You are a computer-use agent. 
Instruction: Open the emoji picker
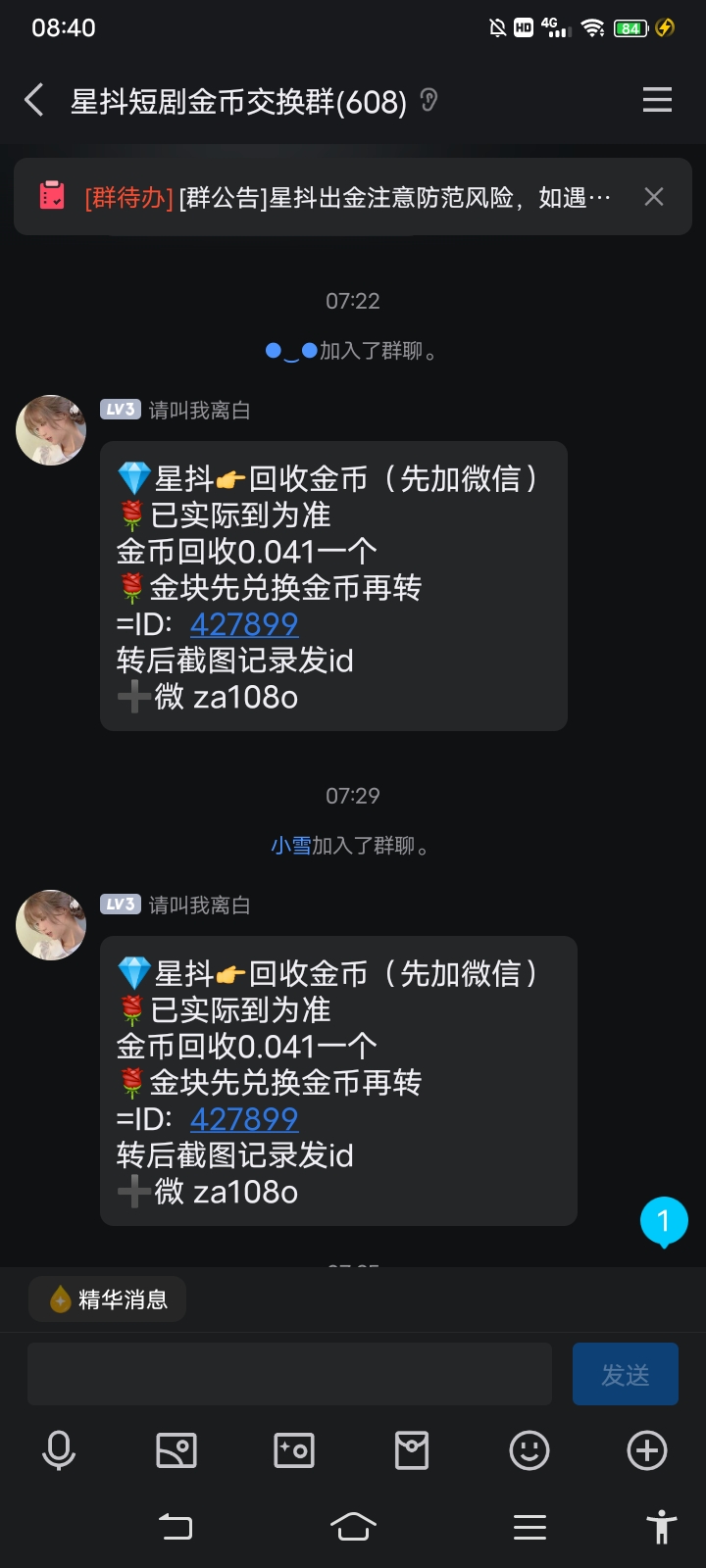(x=529, y=1450)
